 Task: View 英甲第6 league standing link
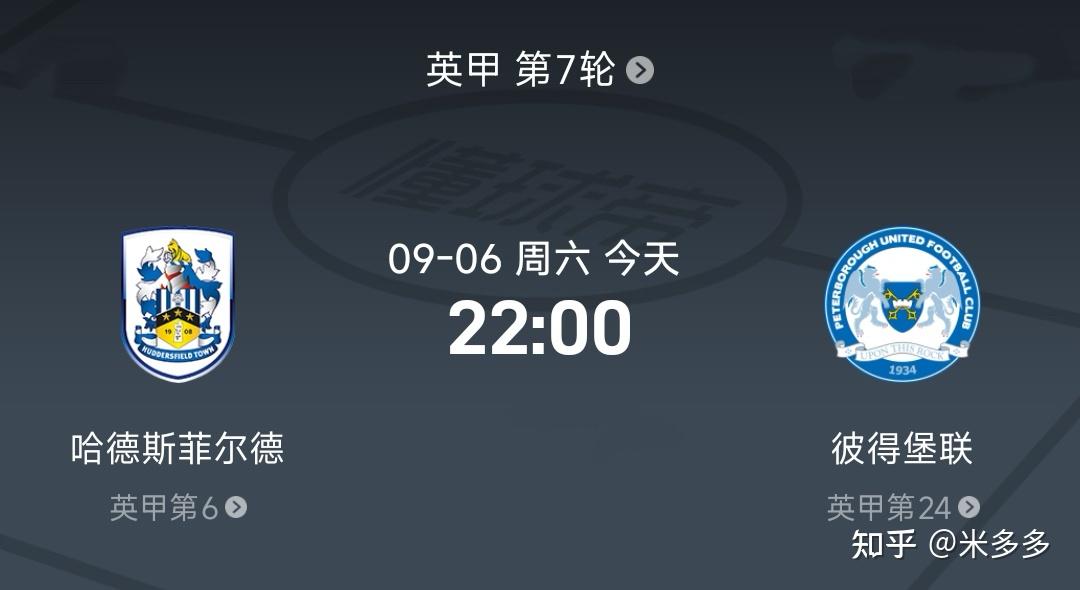(x=178, y=507)
